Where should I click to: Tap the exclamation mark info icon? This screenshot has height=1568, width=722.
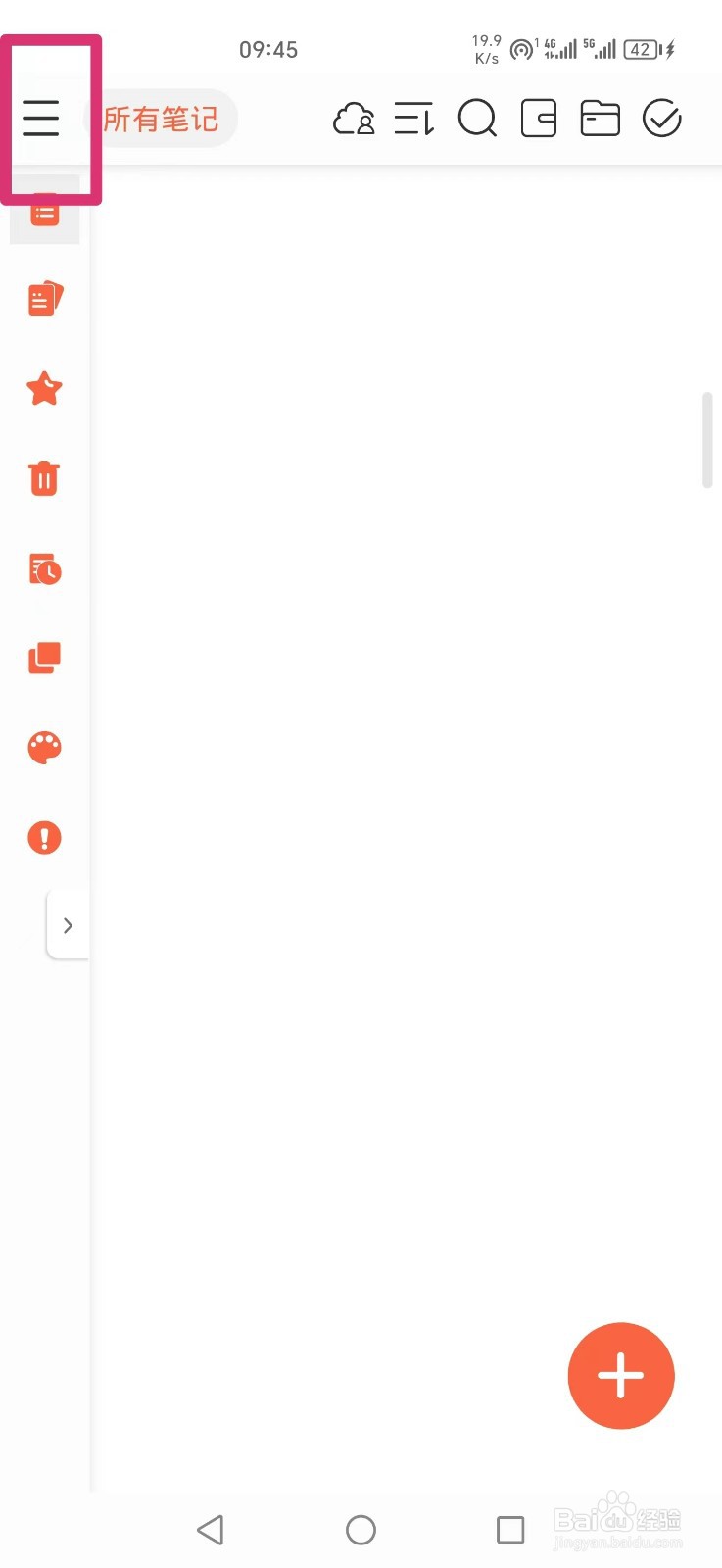43,836
